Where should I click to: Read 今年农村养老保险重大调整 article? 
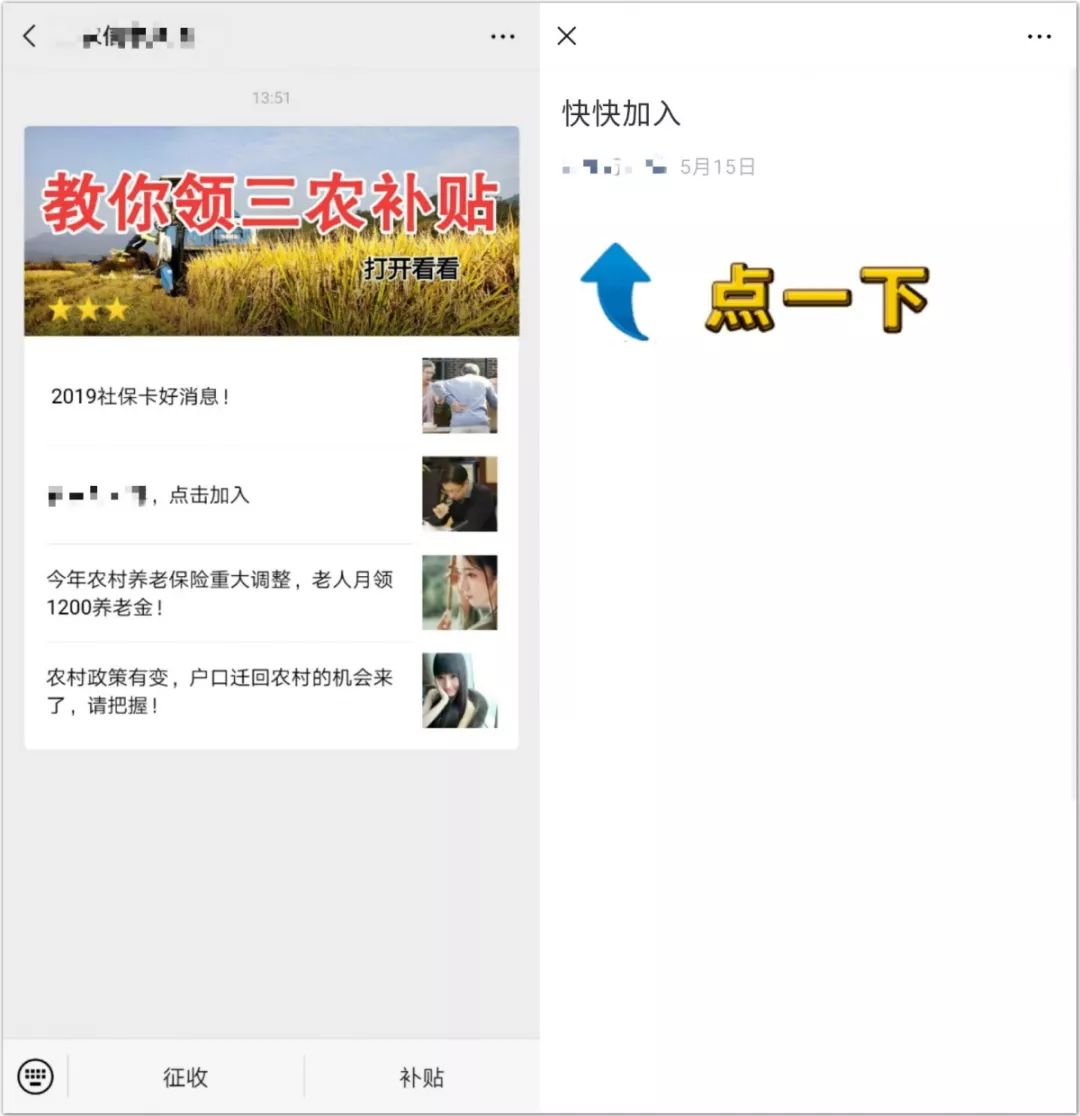[x=220, y=593]
